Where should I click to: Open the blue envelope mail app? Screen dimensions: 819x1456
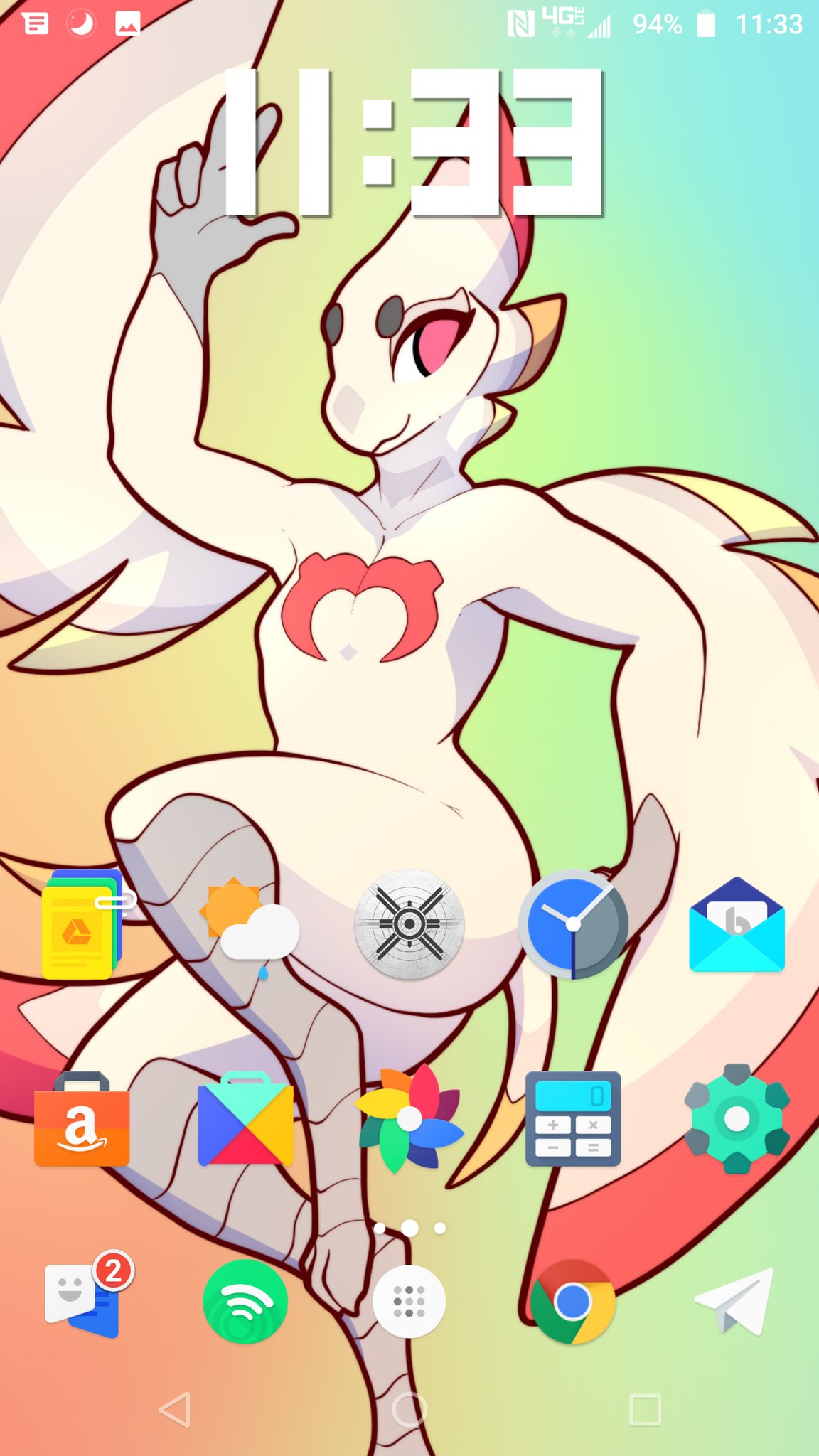(737, 926)
